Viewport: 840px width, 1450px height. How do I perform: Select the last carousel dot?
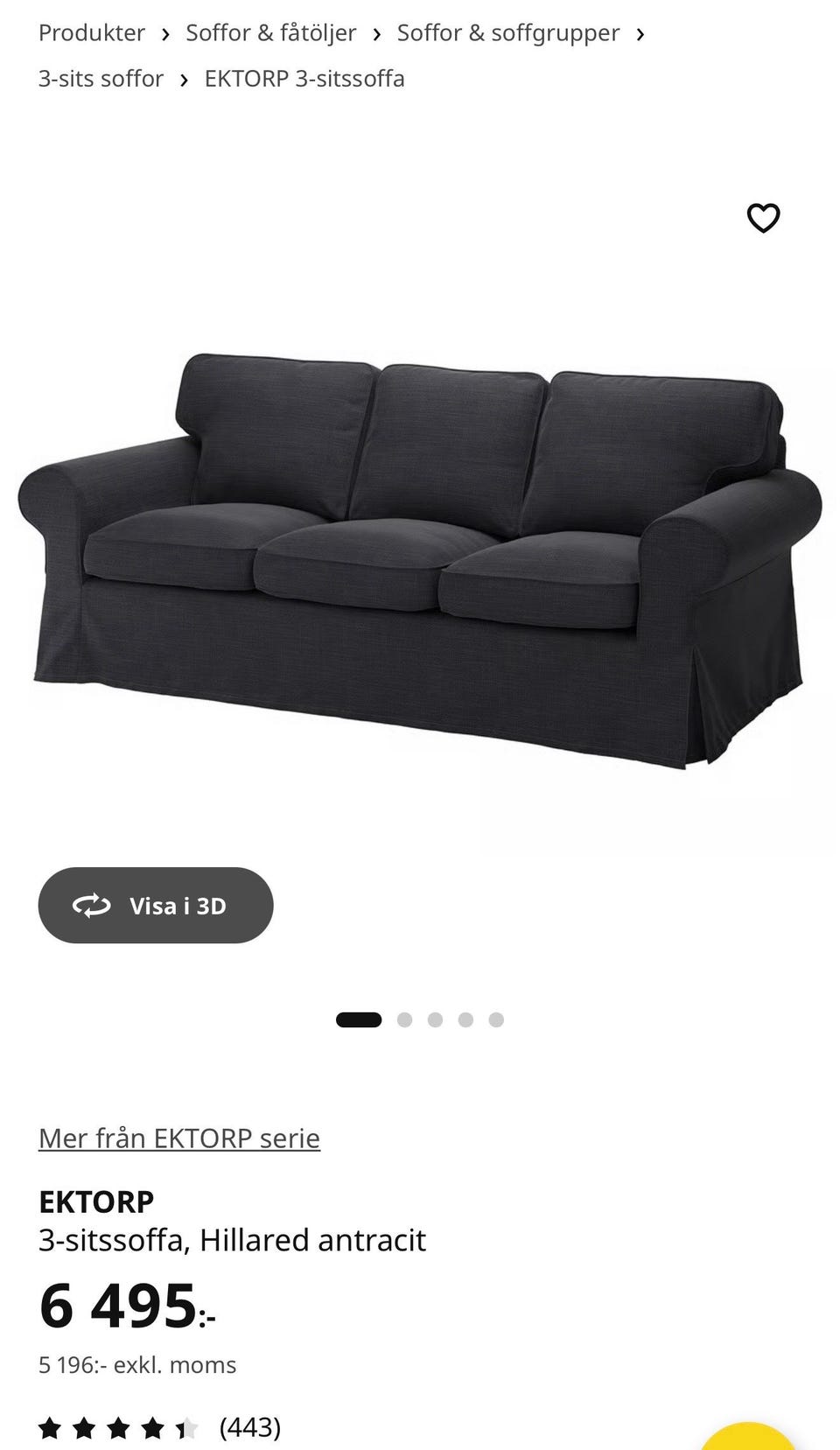(497, 1019)
